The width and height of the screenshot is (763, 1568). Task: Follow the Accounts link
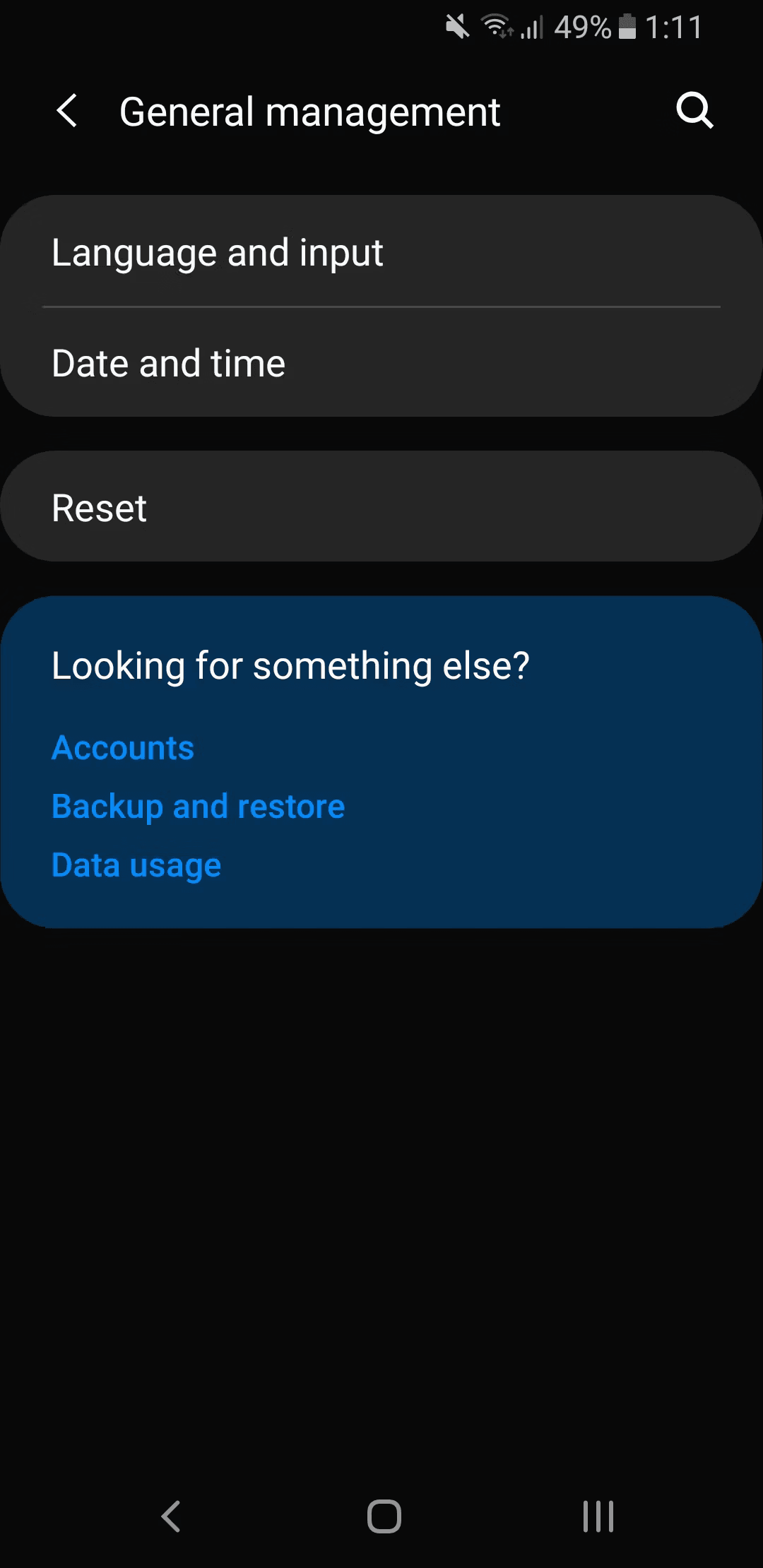click(123, 747)
